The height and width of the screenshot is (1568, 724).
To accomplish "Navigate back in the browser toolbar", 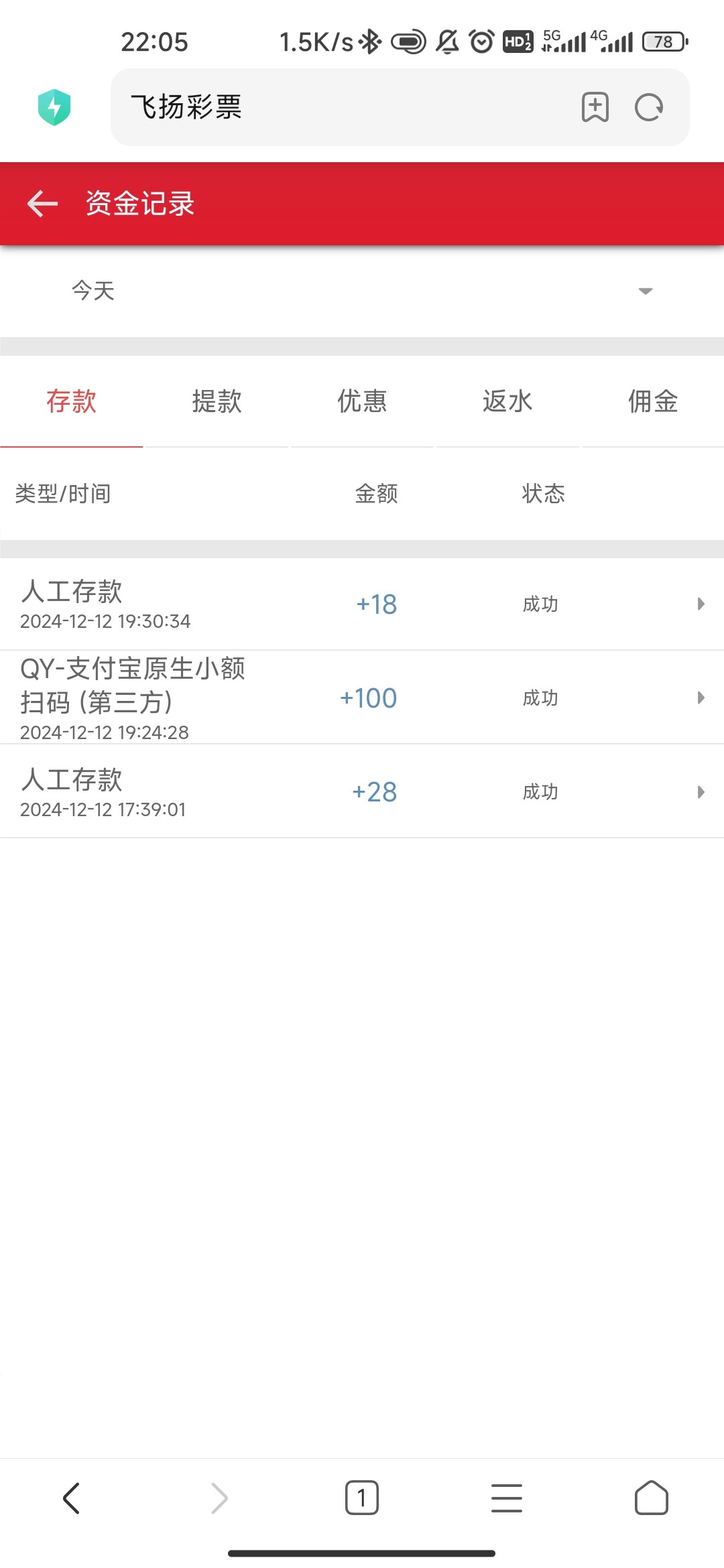I will [72, 1498].
